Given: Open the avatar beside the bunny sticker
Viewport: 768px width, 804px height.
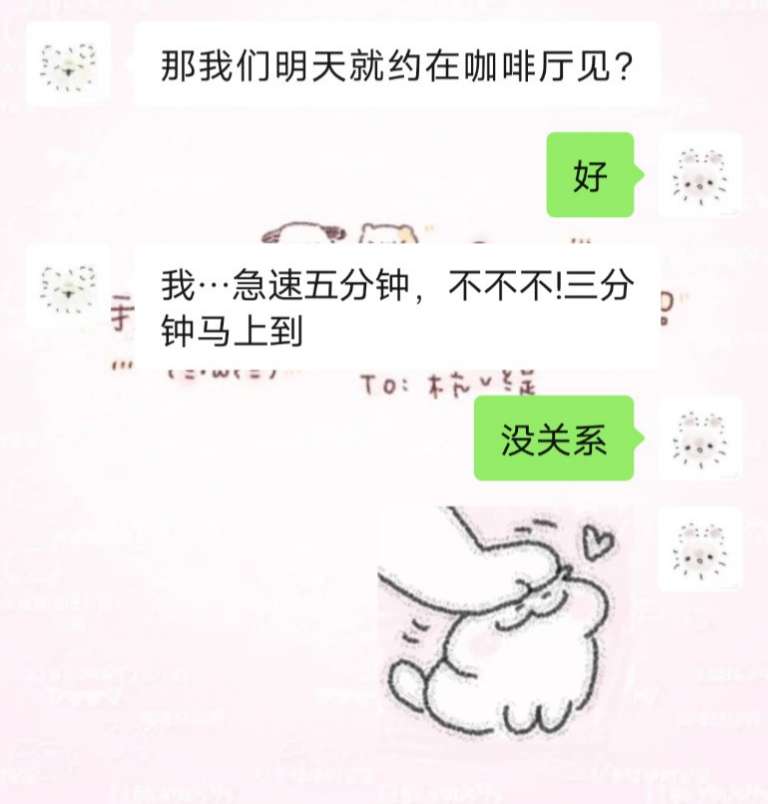Looking at the screenshot, I should click(700, 547).
